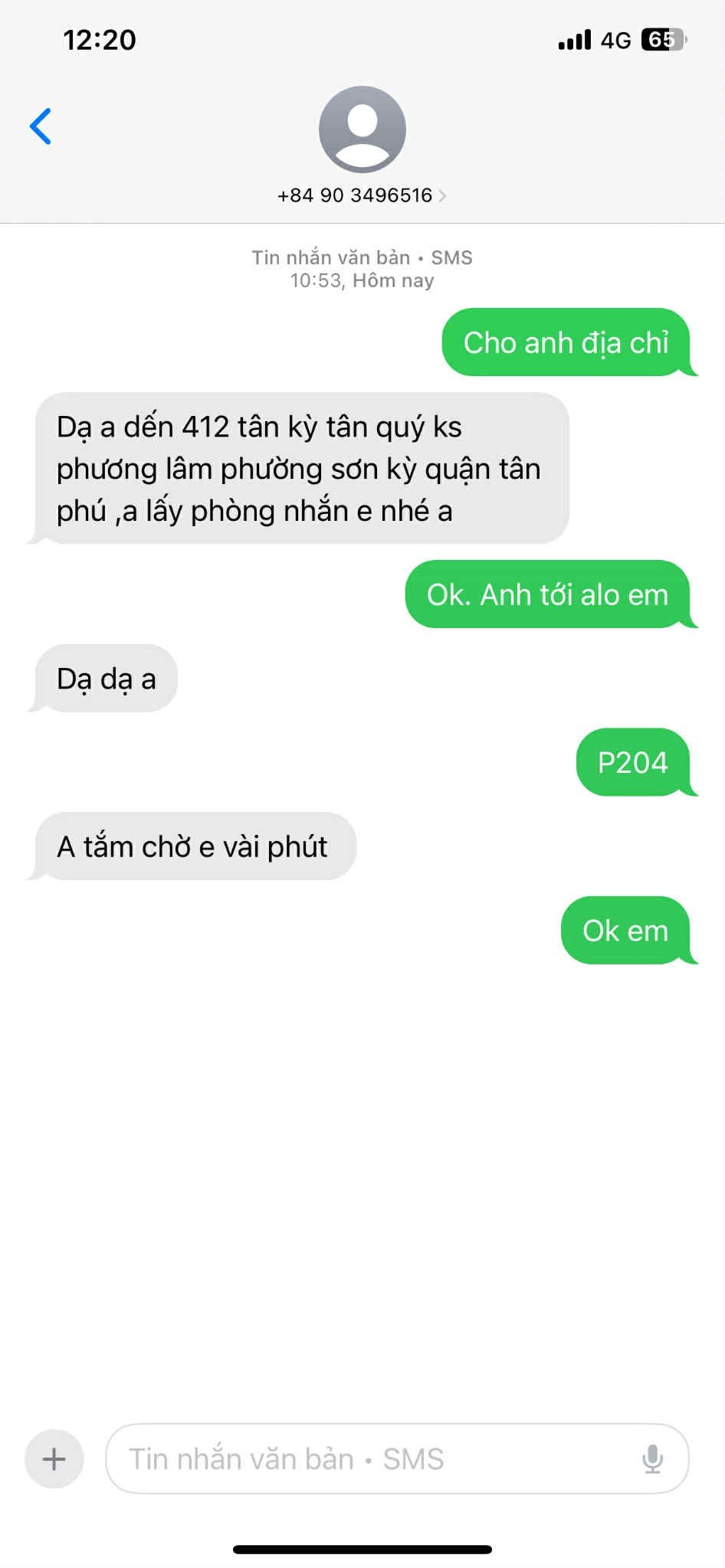This screenshot has width=725, height=1568.
Task: Go back to the messages list
Action: click(41, 126)
